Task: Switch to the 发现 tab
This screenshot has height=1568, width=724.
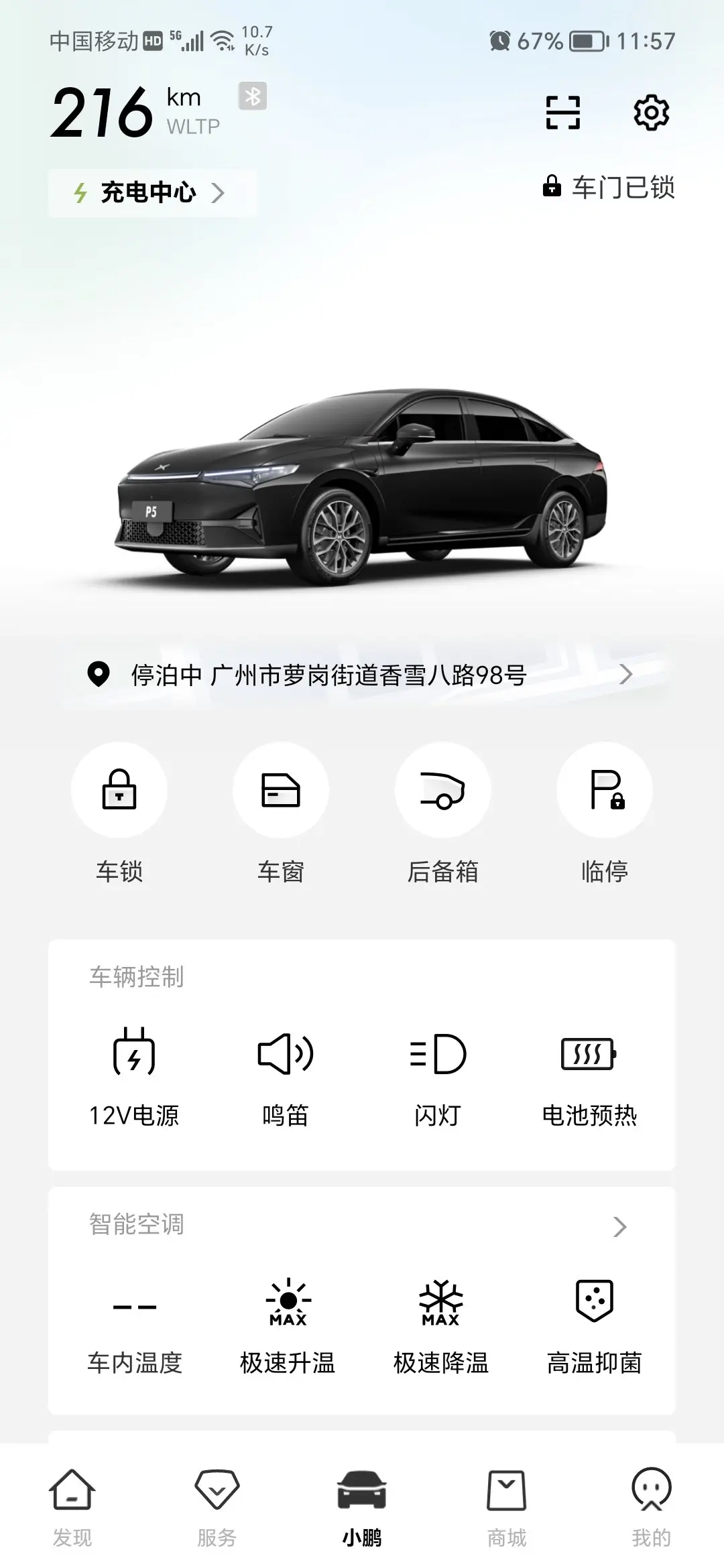Action: [72, 1509]
